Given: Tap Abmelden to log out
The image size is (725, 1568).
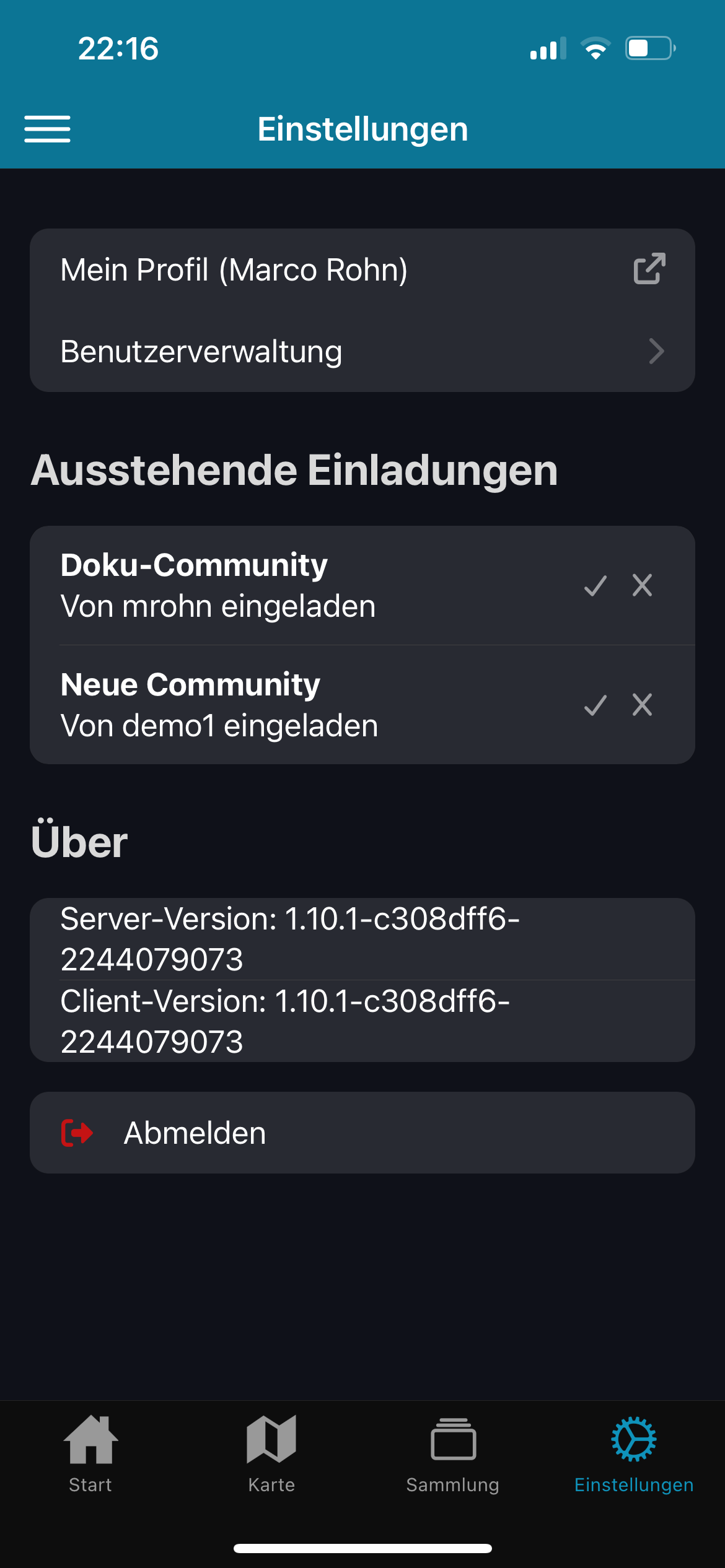Looking at the screenshot, I should tap(362, 1133).
